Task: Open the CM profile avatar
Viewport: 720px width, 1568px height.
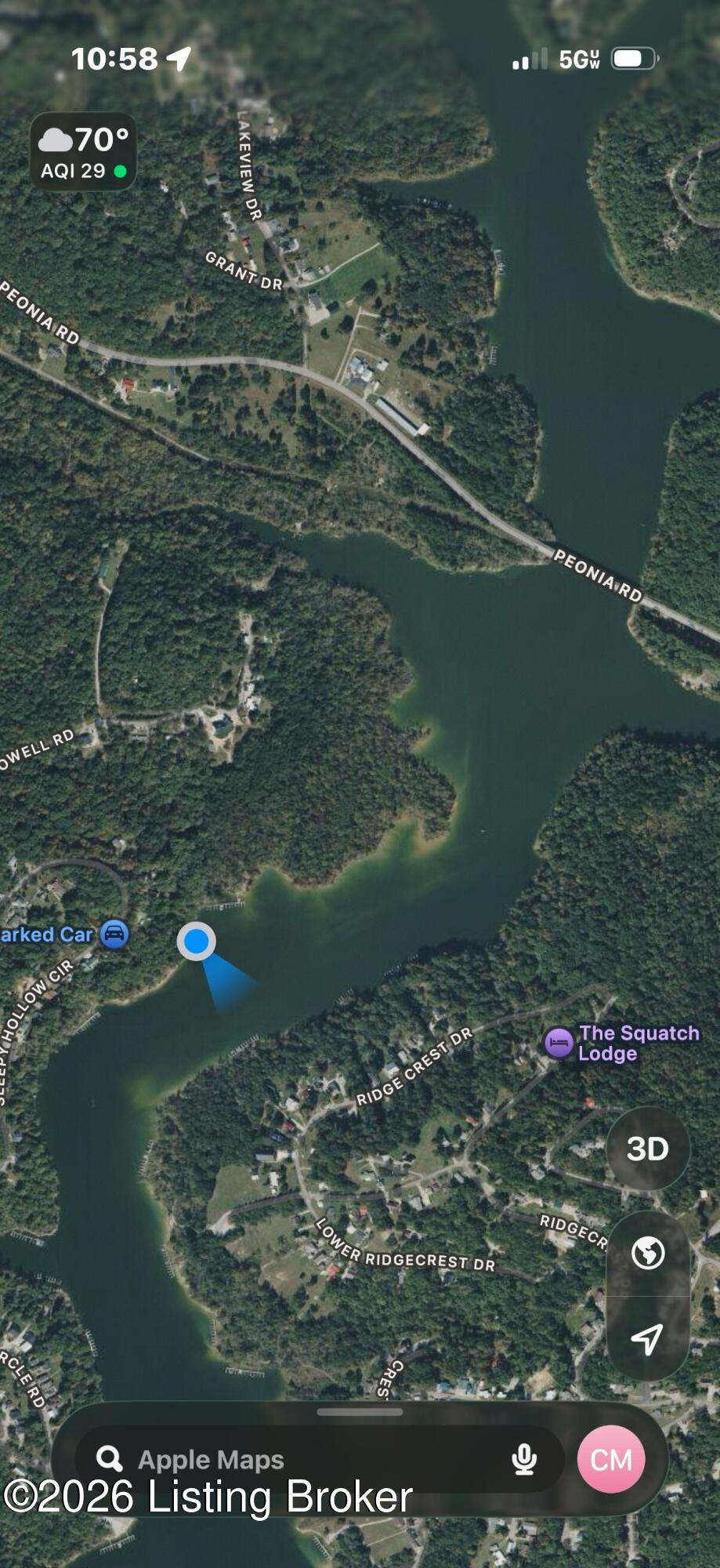Action: tap(611, 1459)
